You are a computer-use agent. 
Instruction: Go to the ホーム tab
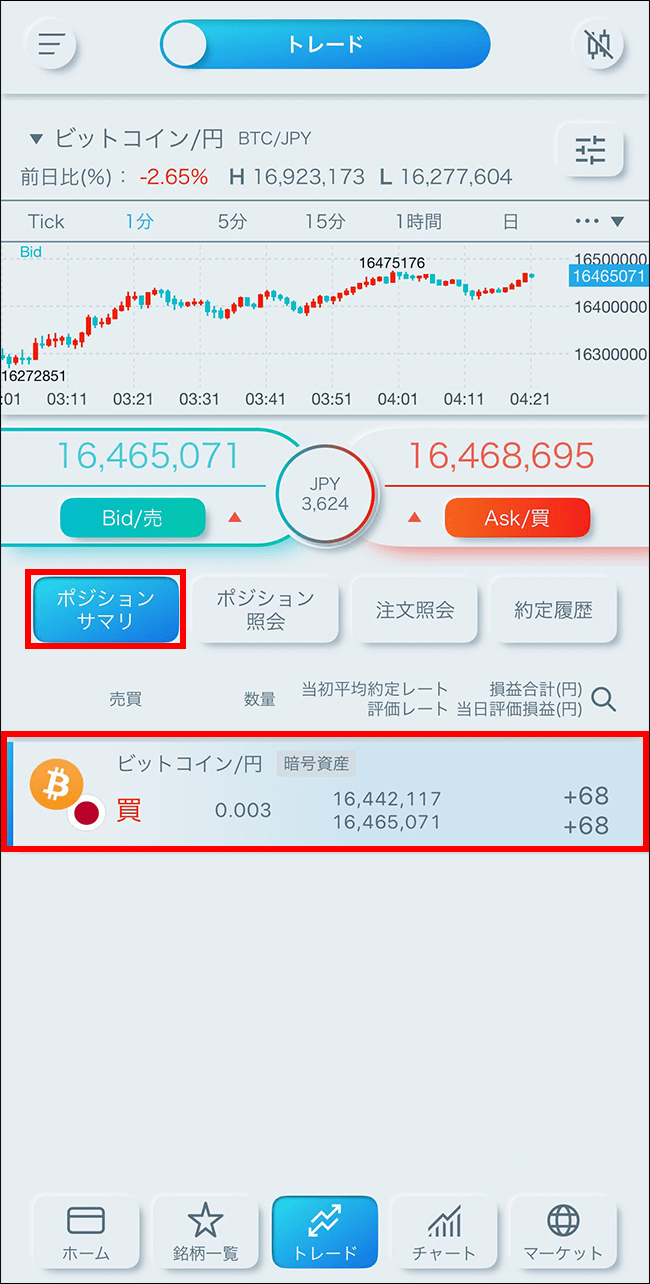pyautogui.click(x=86, y=1232)
